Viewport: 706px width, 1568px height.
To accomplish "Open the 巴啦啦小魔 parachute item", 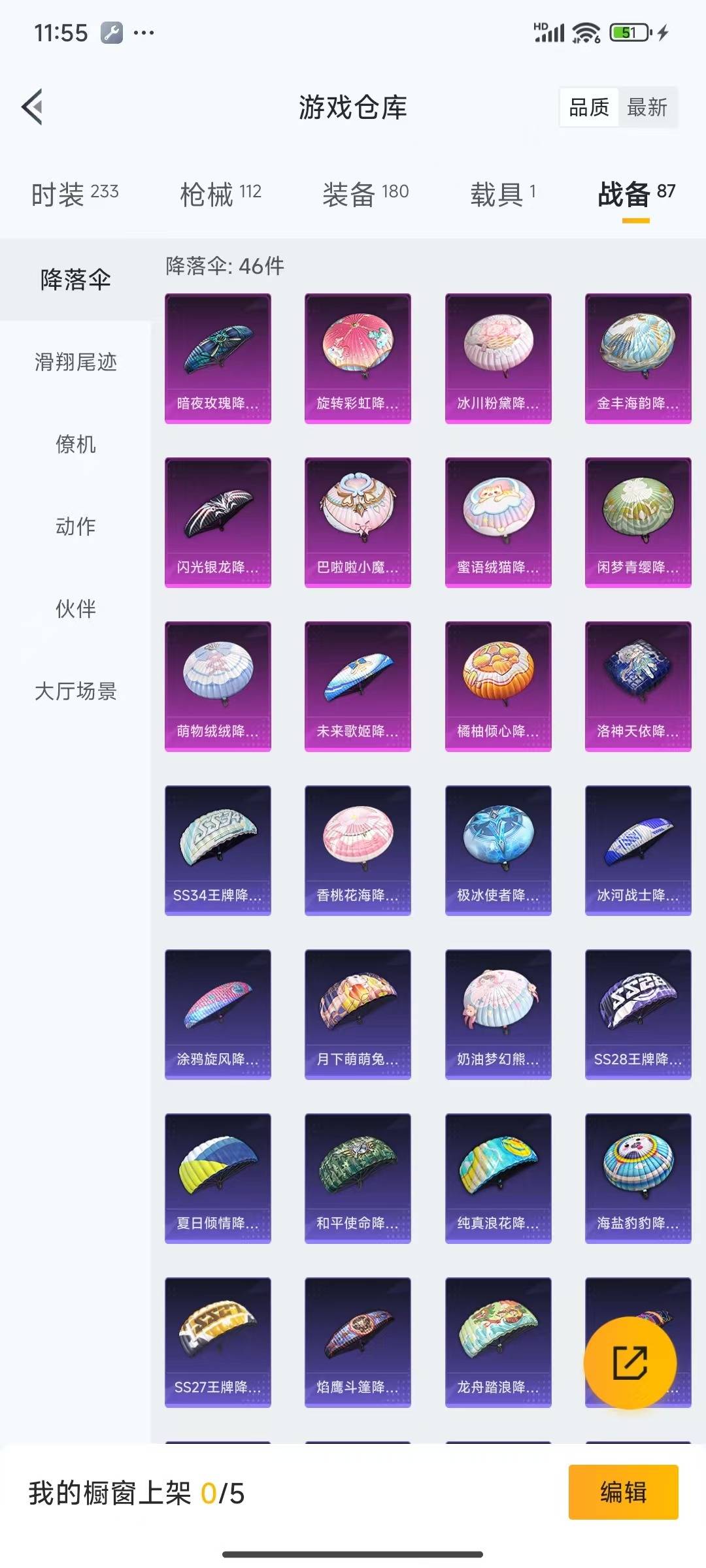I will pos(358,523).
